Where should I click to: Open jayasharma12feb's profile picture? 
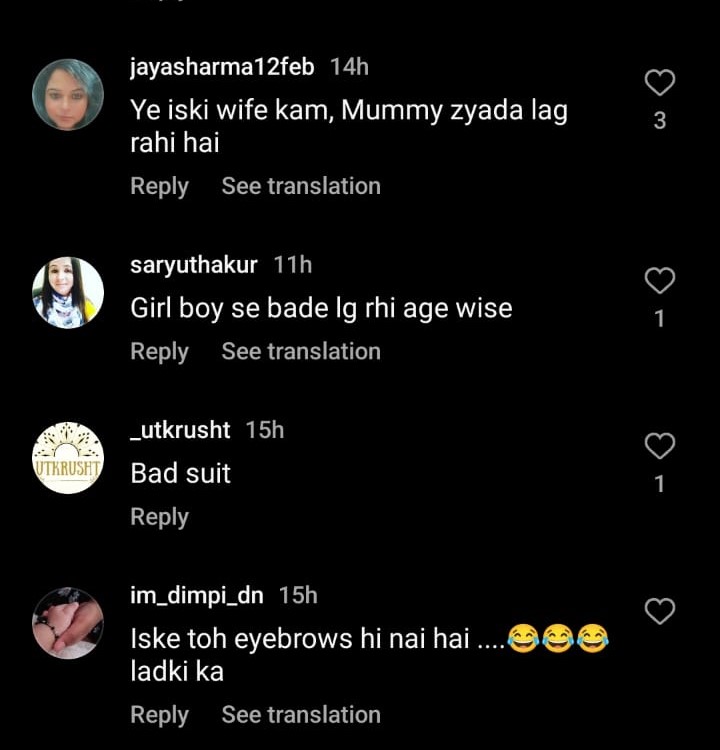68,94
